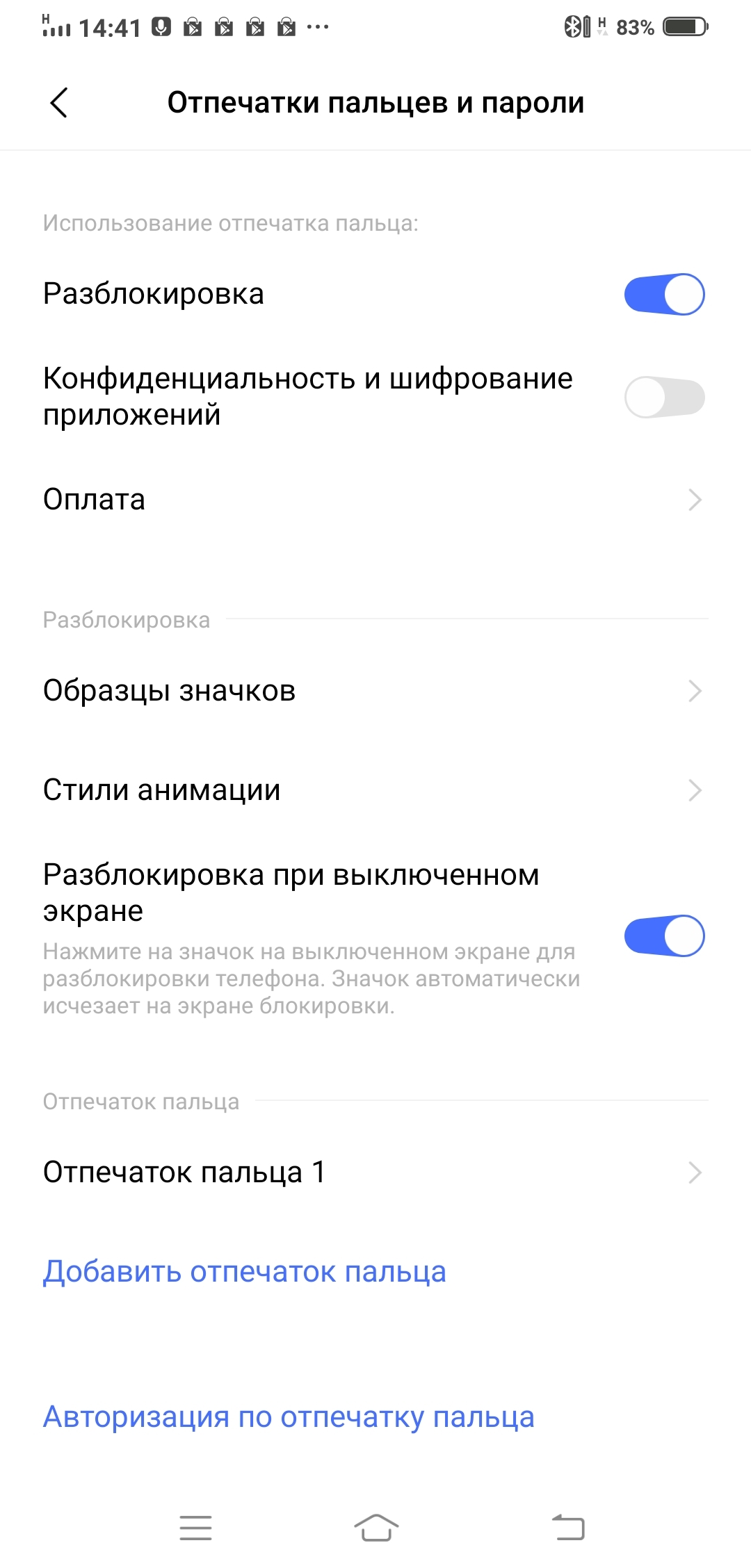Open recent apps from navigation bar

[195, 1528]
